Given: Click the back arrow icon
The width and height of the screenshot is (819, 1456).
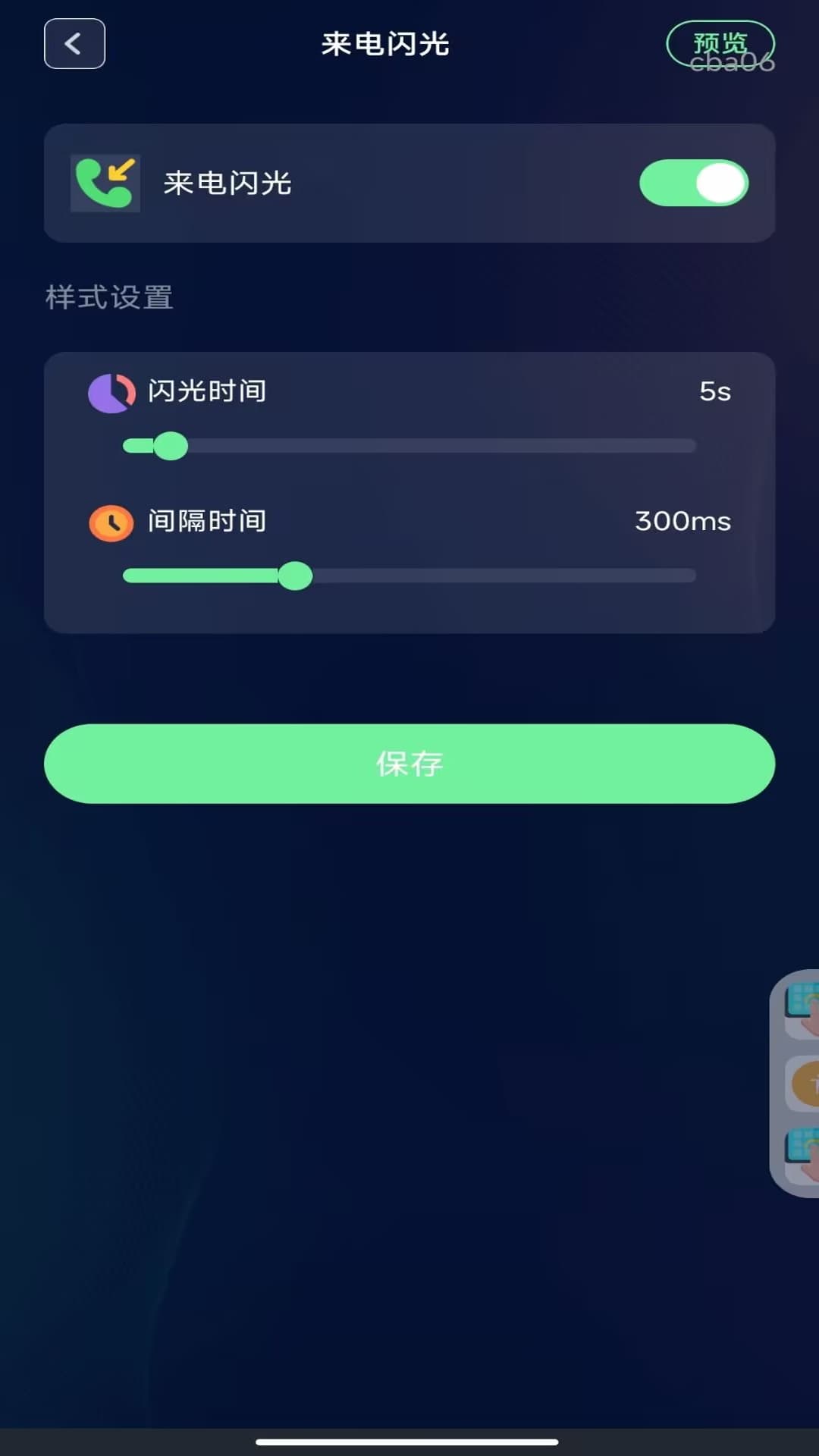Looking at the screenshot, I should (74, 43).
